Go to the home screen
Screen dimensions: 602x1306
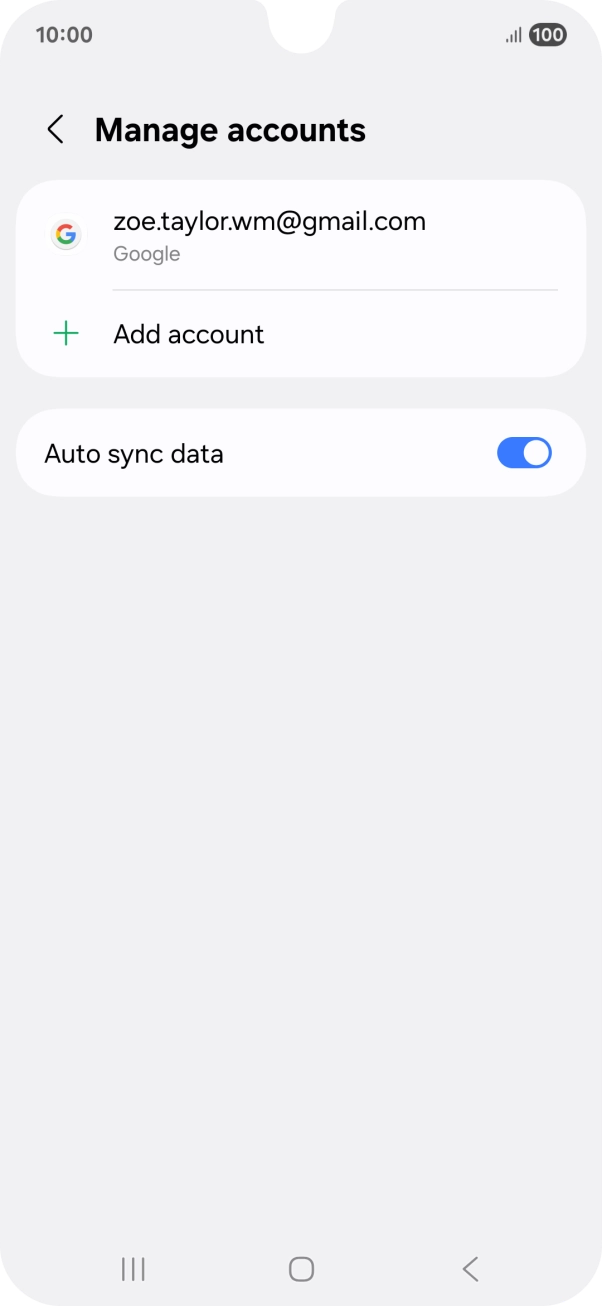(x=301, y=1269)
